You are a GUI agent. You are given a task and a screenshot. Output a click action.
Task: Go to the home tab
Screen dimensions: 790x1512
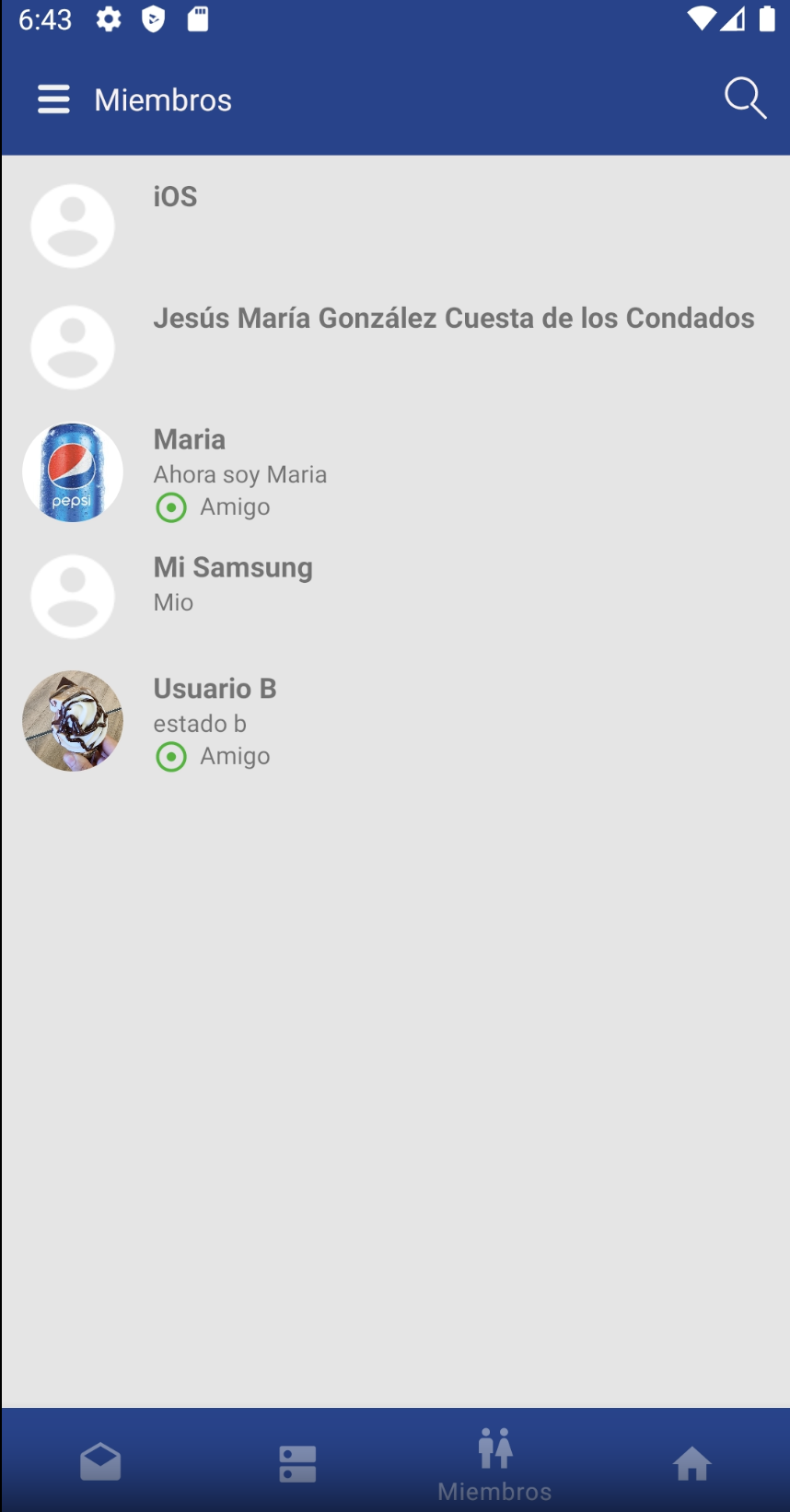point(691,1463)
